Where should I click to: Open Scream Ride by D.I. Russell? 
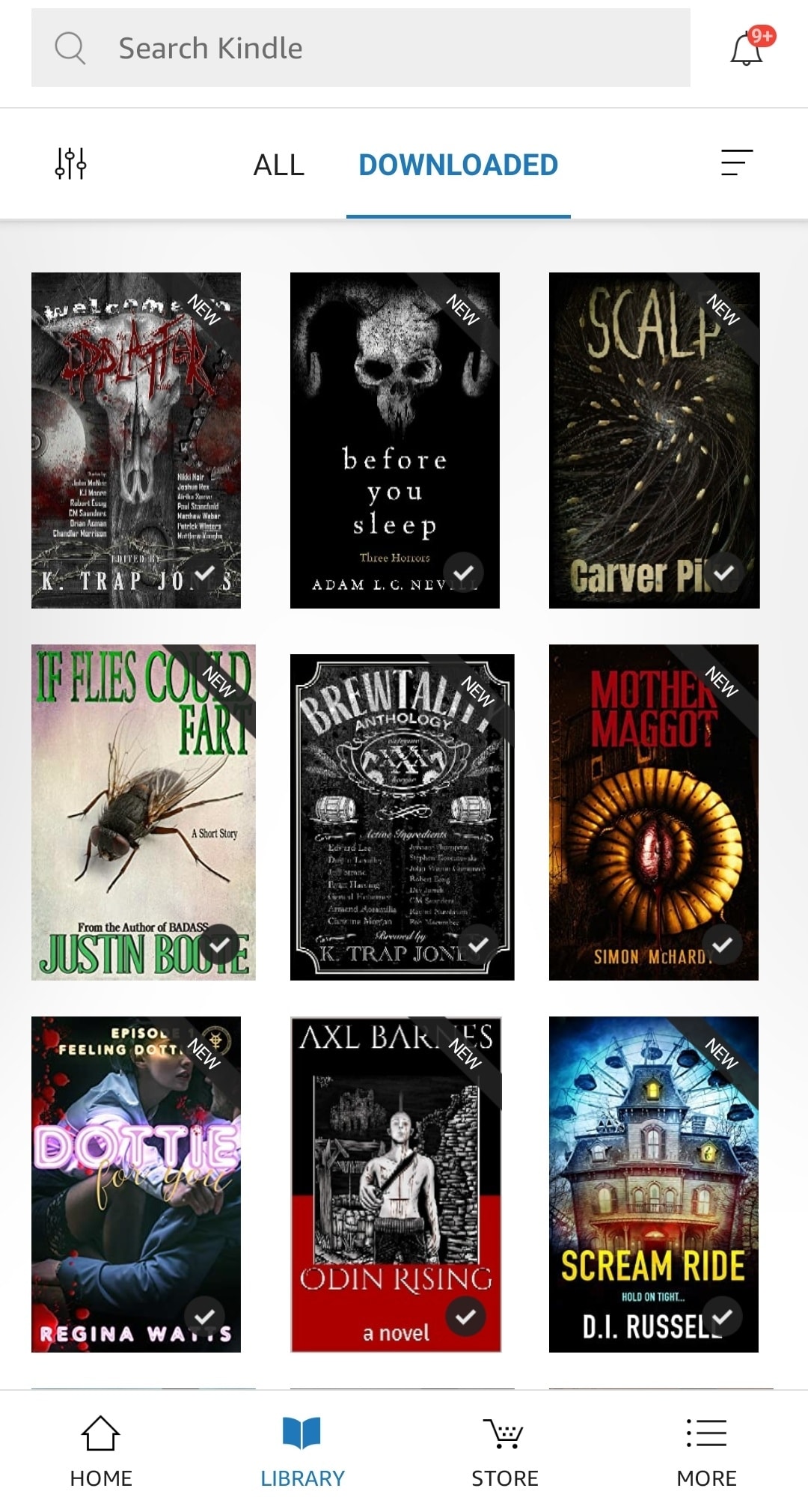pos(653,1184)
